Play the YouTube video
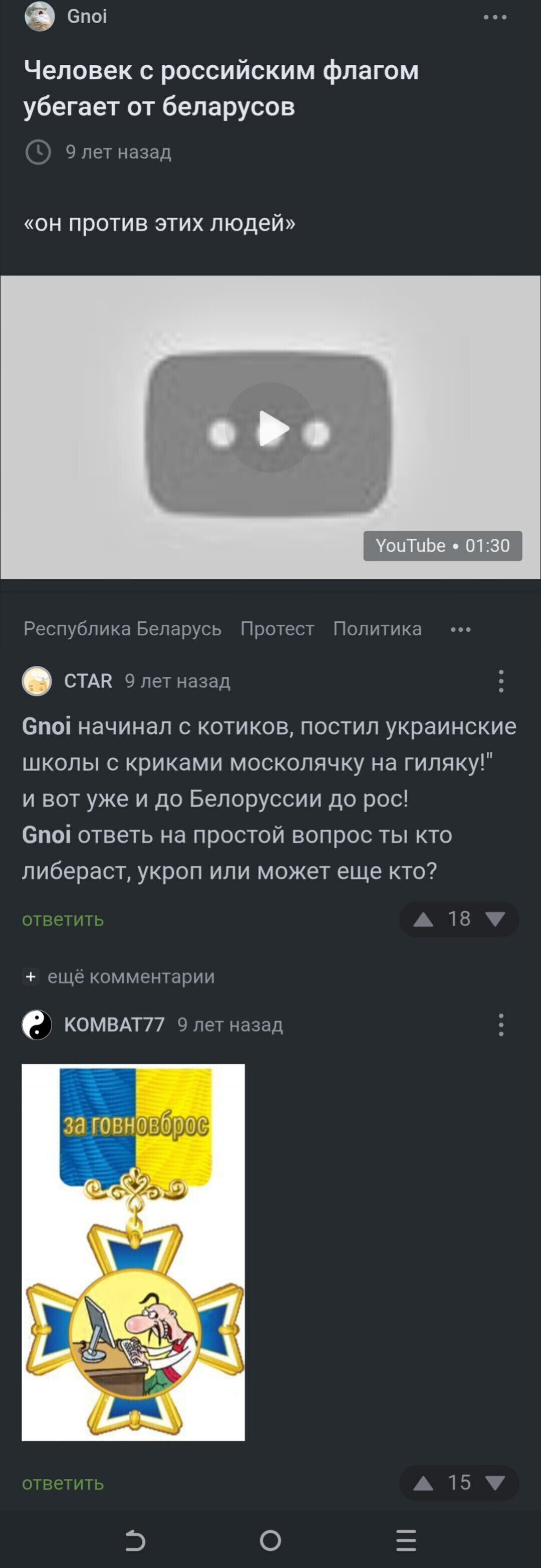 (x=270, y=428)
